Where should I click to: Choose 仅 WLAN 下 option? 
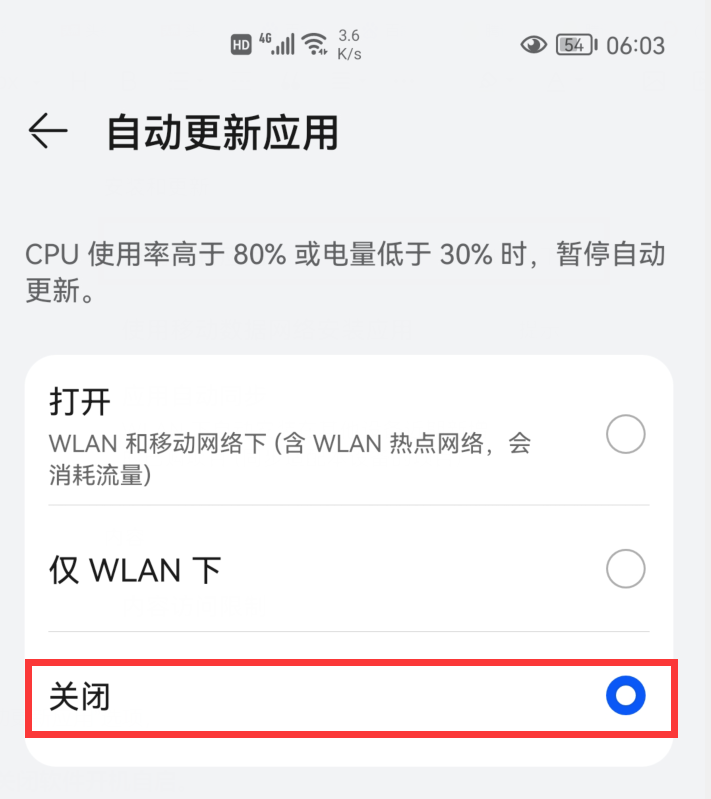point(626,570)
